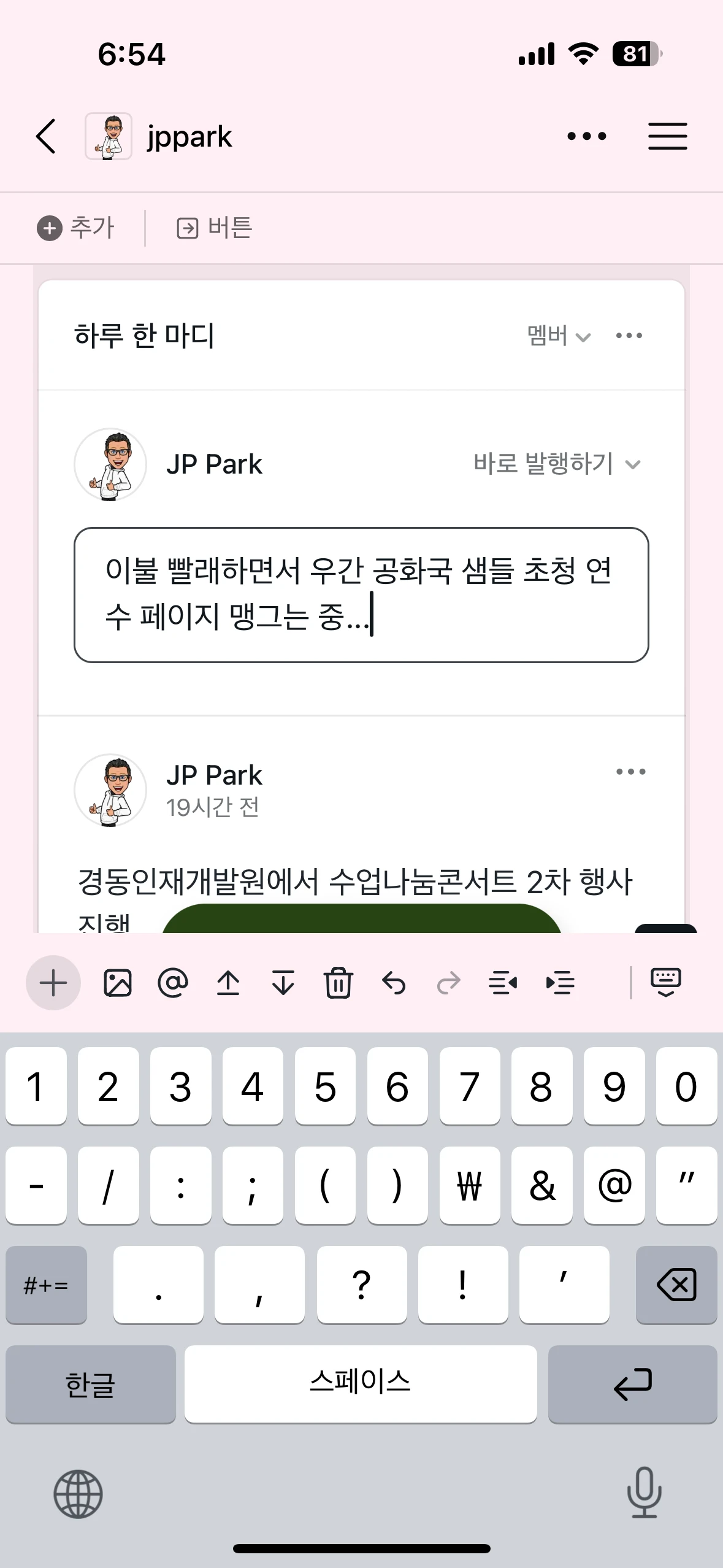Increase indent with the indent icon

click(560, 983)
